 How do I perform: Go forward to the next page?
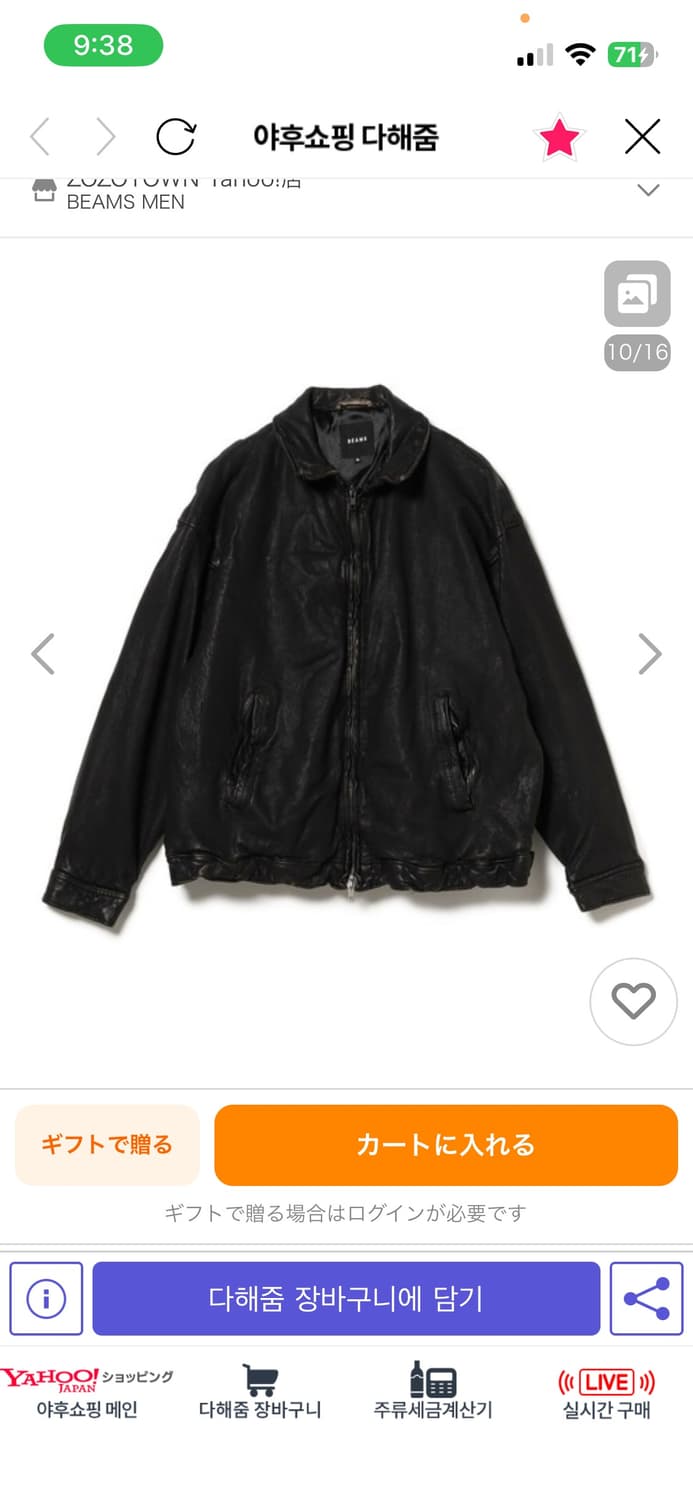point(106,137)
